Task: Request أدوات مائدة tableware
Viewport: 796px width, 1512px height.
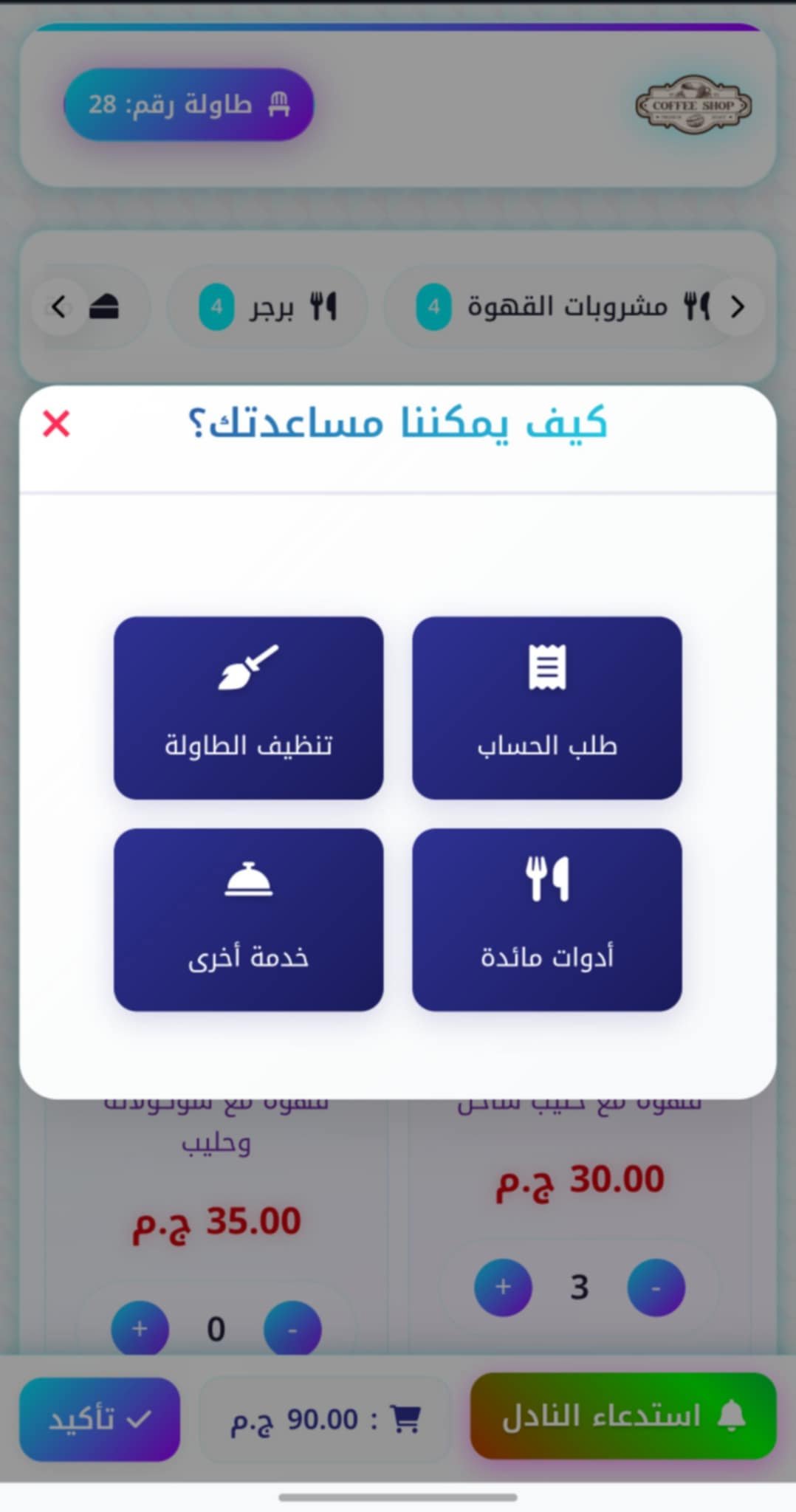Action: tap(546, 919)
